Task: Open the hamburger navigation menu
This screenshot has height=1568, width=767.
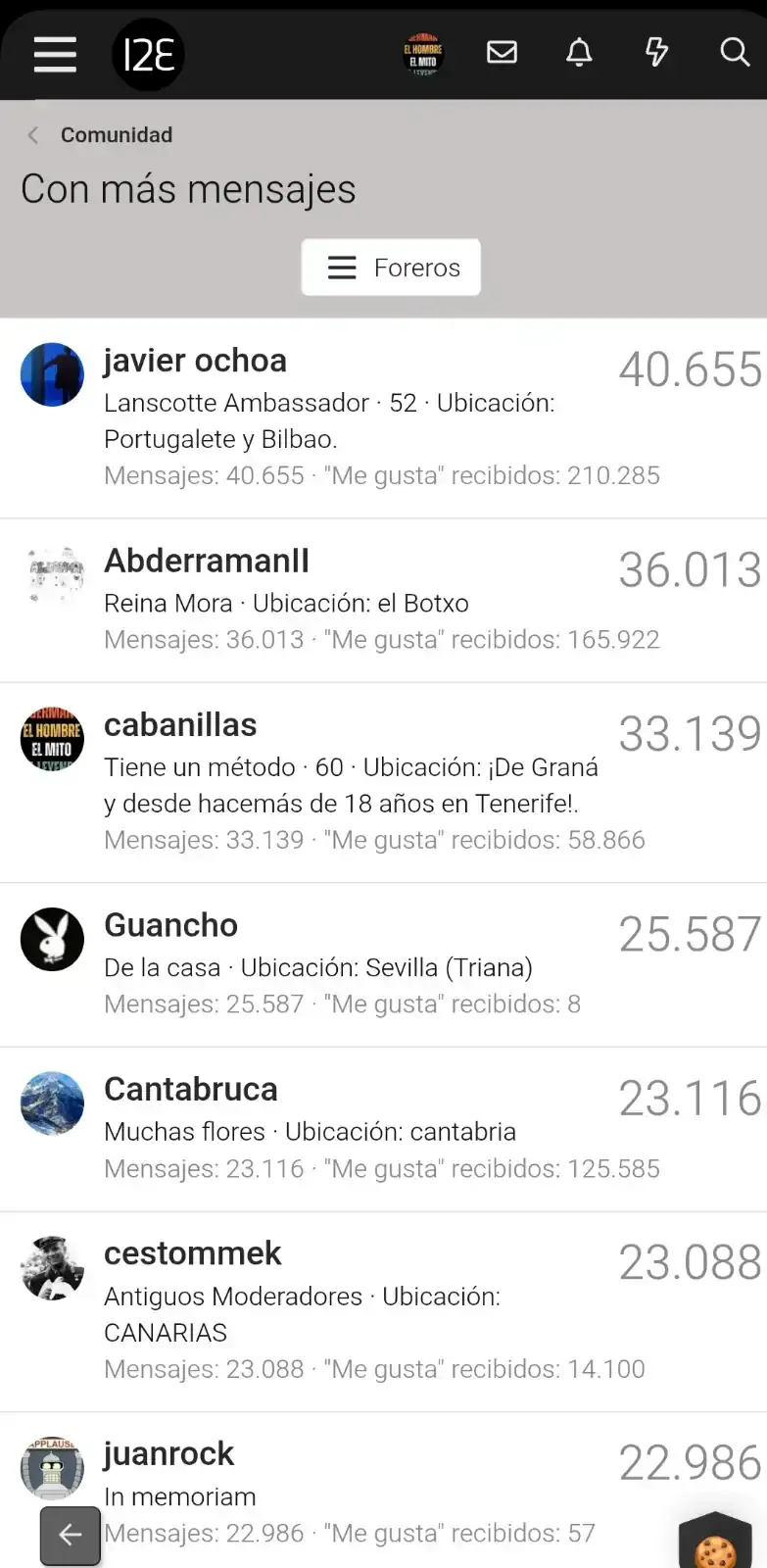Action: [x=55, y=54]
